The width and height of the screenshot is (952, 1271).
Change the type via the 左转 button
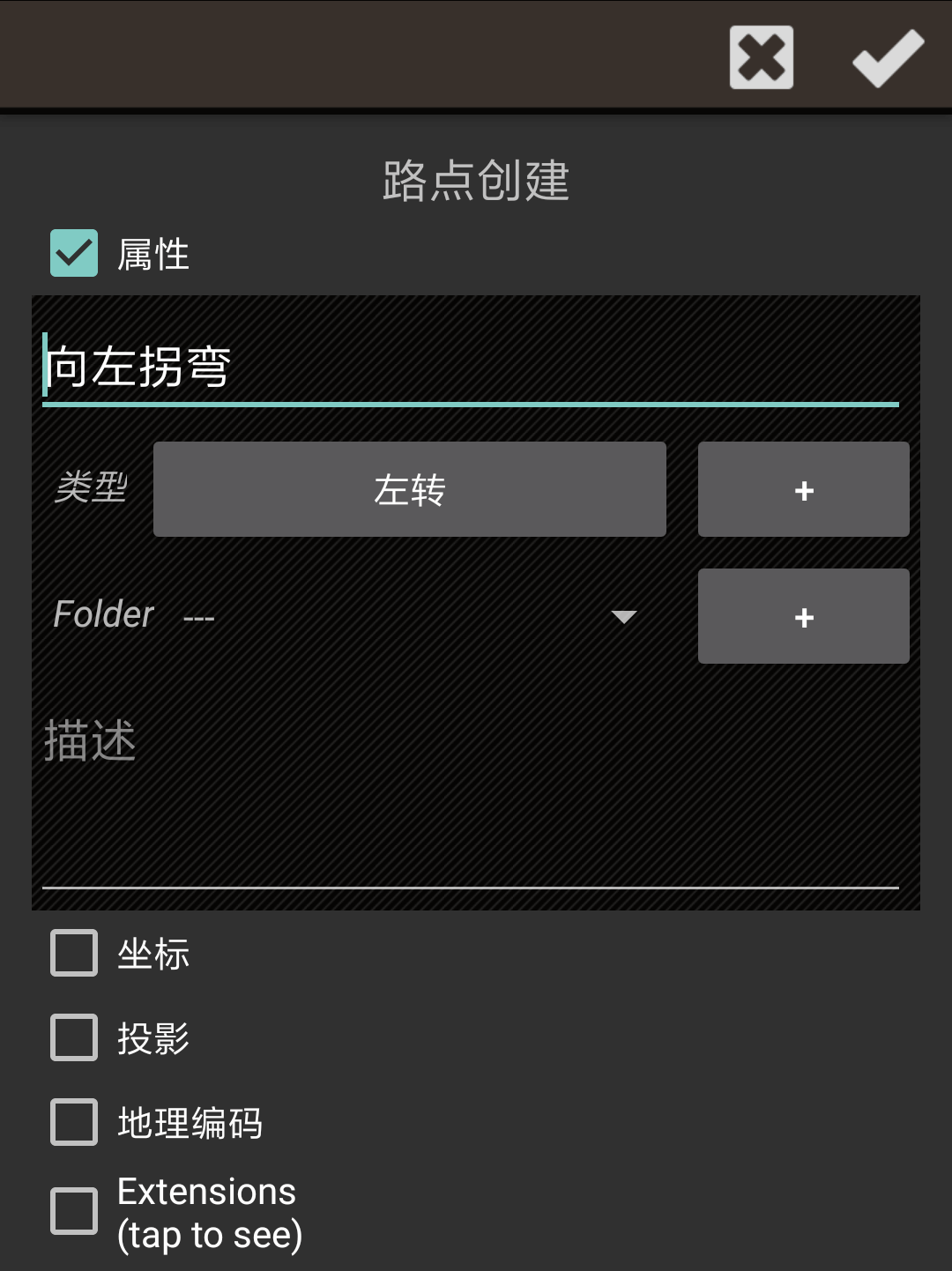[409, 489]
